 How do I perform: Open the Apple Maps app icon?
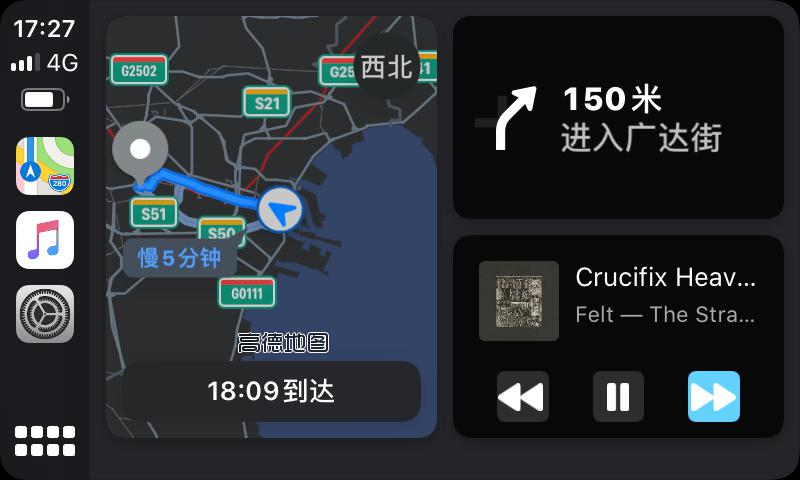click(x=45, y=166)
